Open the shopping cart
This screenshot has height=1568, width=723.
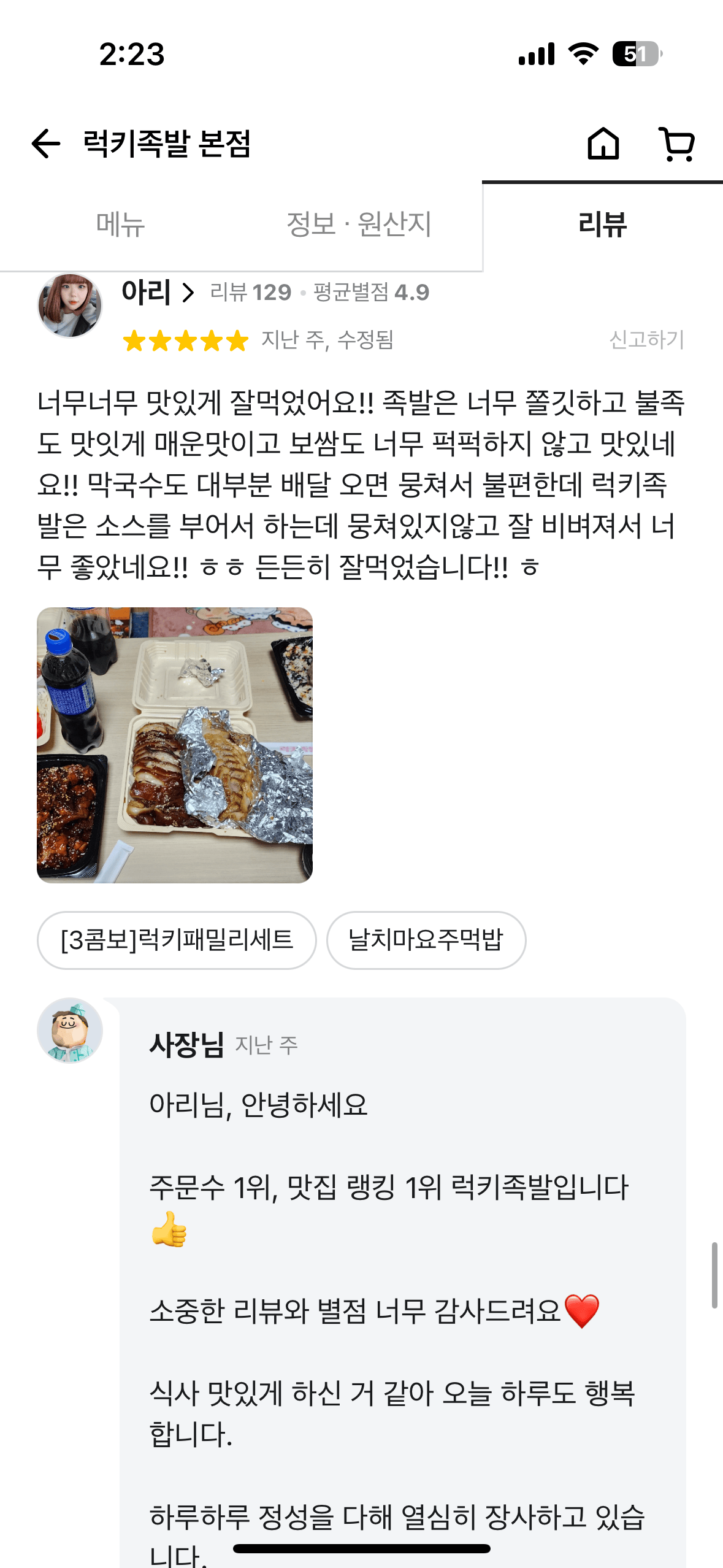pos(677,144)
